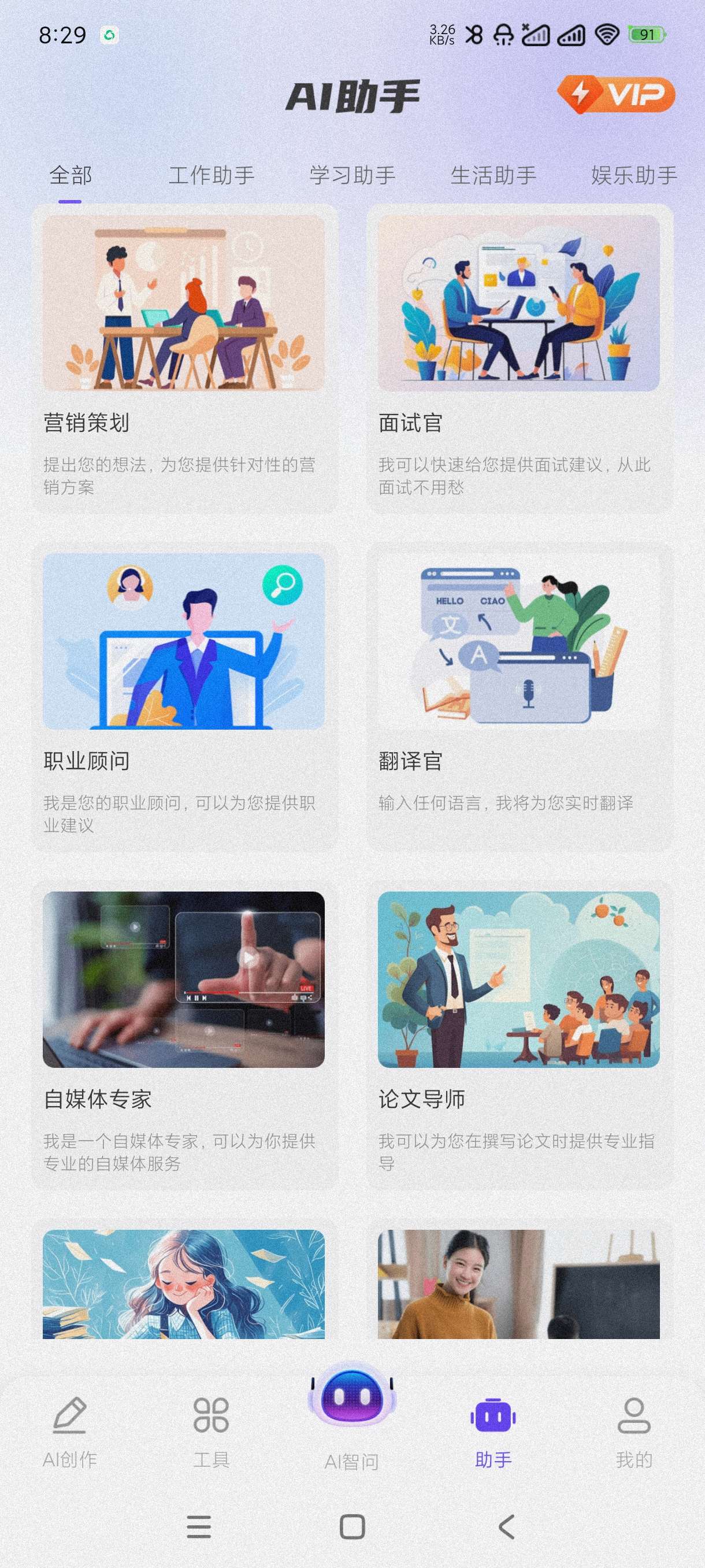Go to the AI创作 tab

click(70, 1430)
